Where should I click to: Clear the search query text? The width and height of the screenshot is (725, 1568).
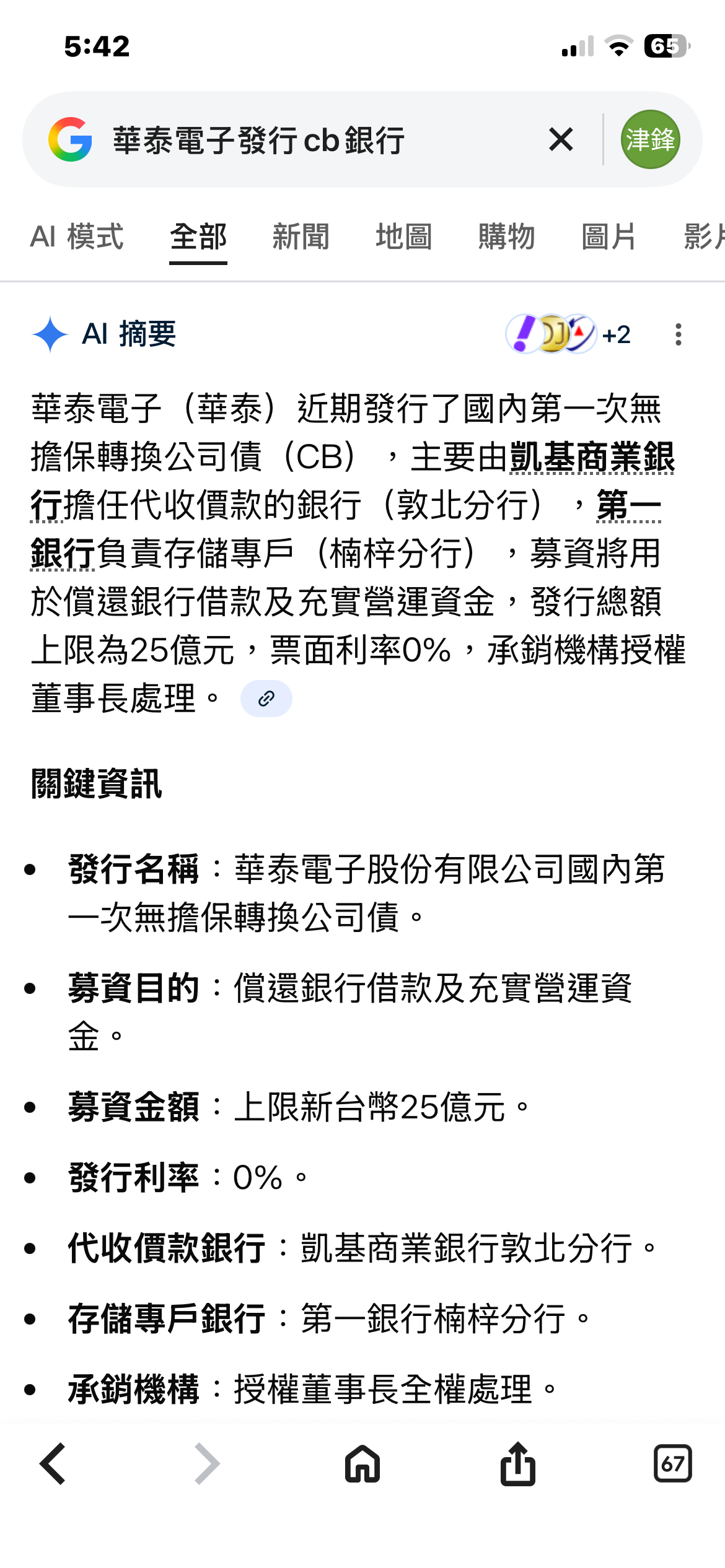click(561, 139)
